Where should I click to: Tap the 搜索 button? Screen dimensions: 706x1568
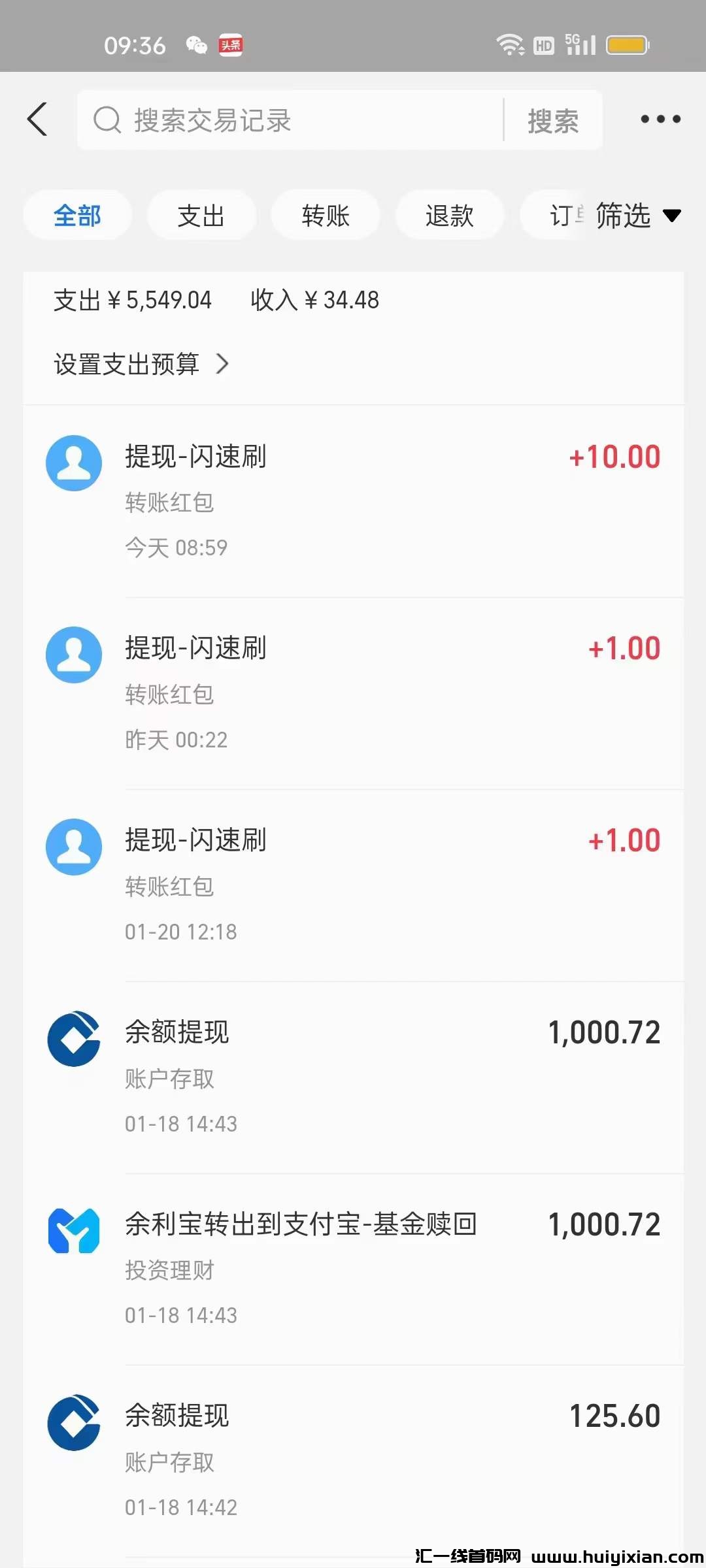tap(553, 121)
